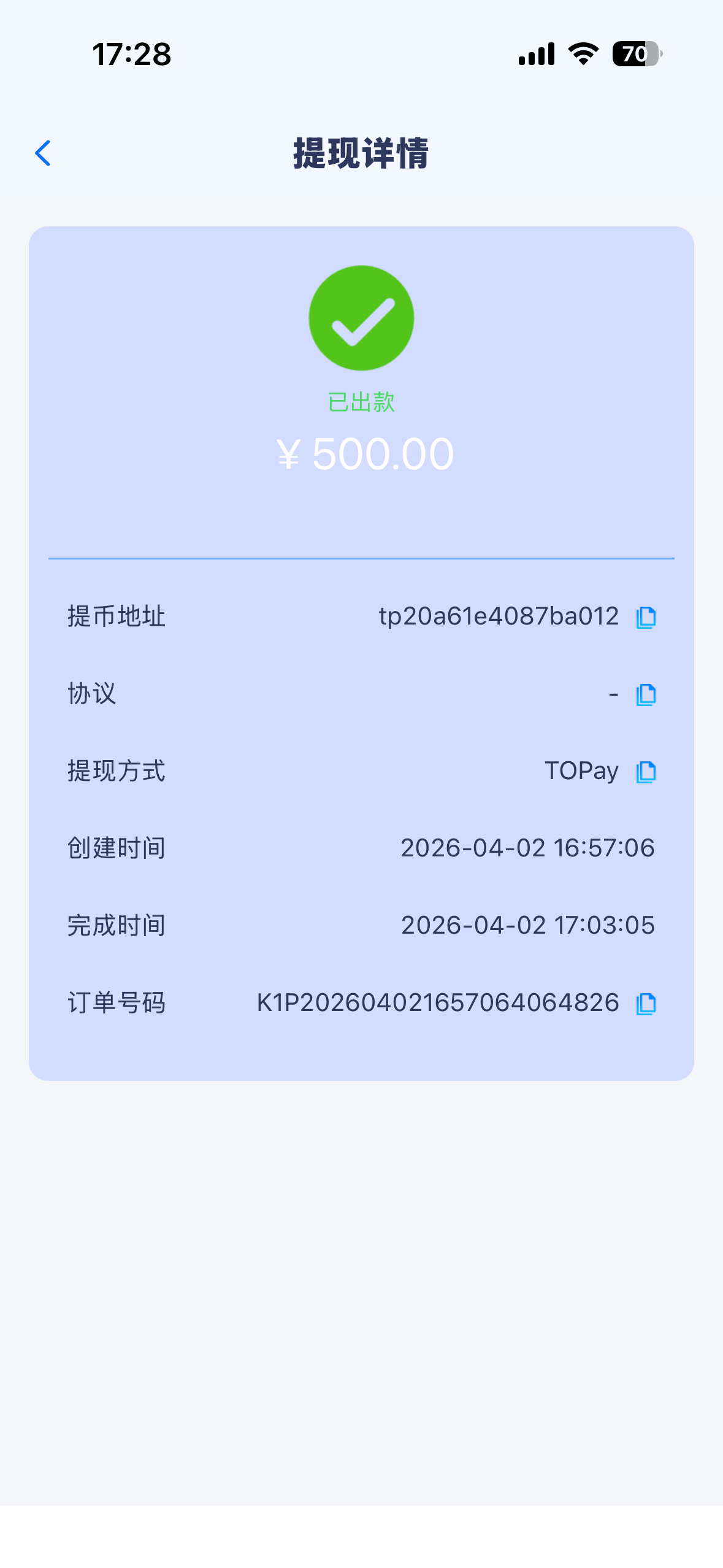
Task: Go back from the withdrawal details page
Action: [x=43, y=153]
